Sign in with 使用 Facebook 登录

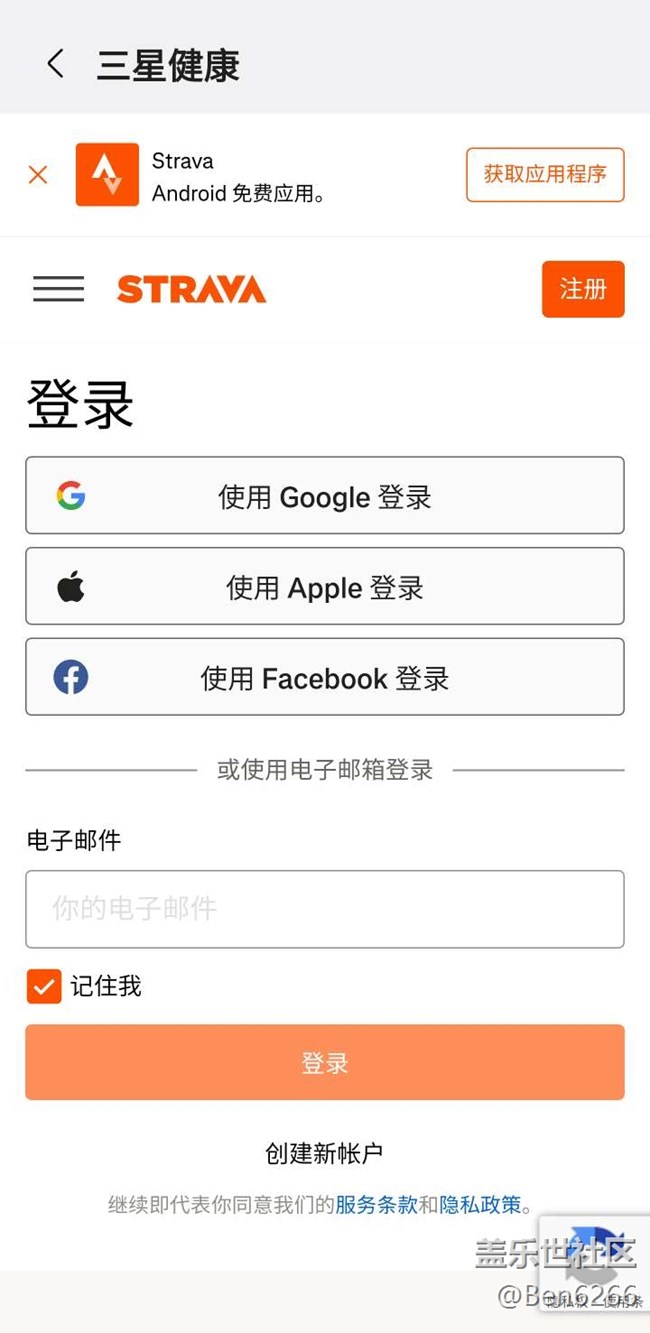pos(325,677)
